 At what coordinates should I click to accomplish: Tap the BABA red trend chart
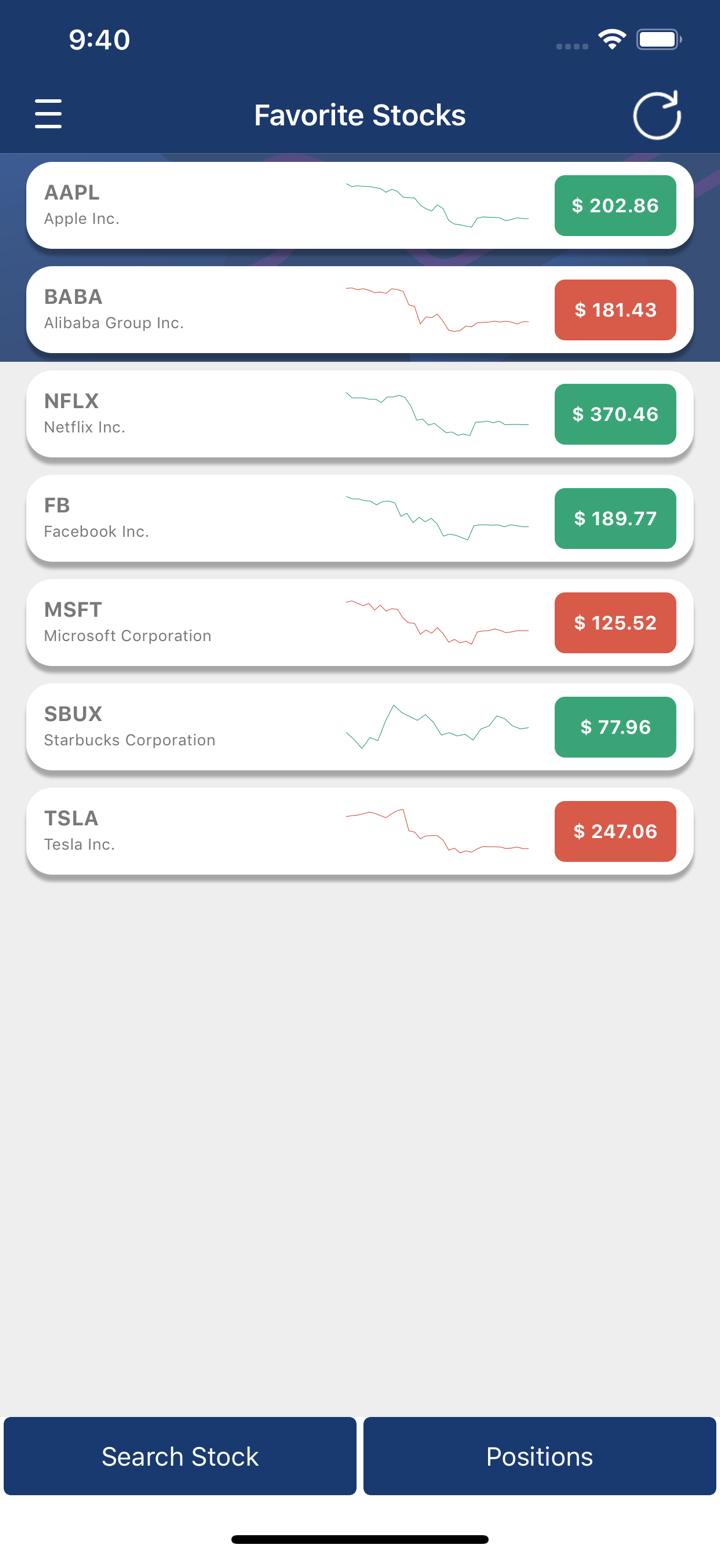pos(437,309)
